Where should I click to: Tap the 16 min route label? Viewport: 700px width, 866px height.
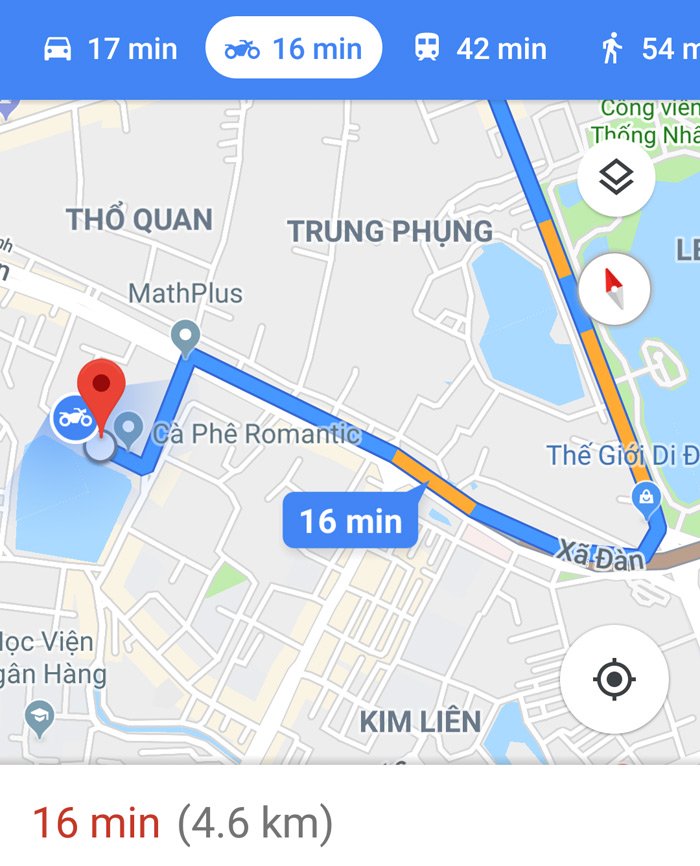(350, 520)
